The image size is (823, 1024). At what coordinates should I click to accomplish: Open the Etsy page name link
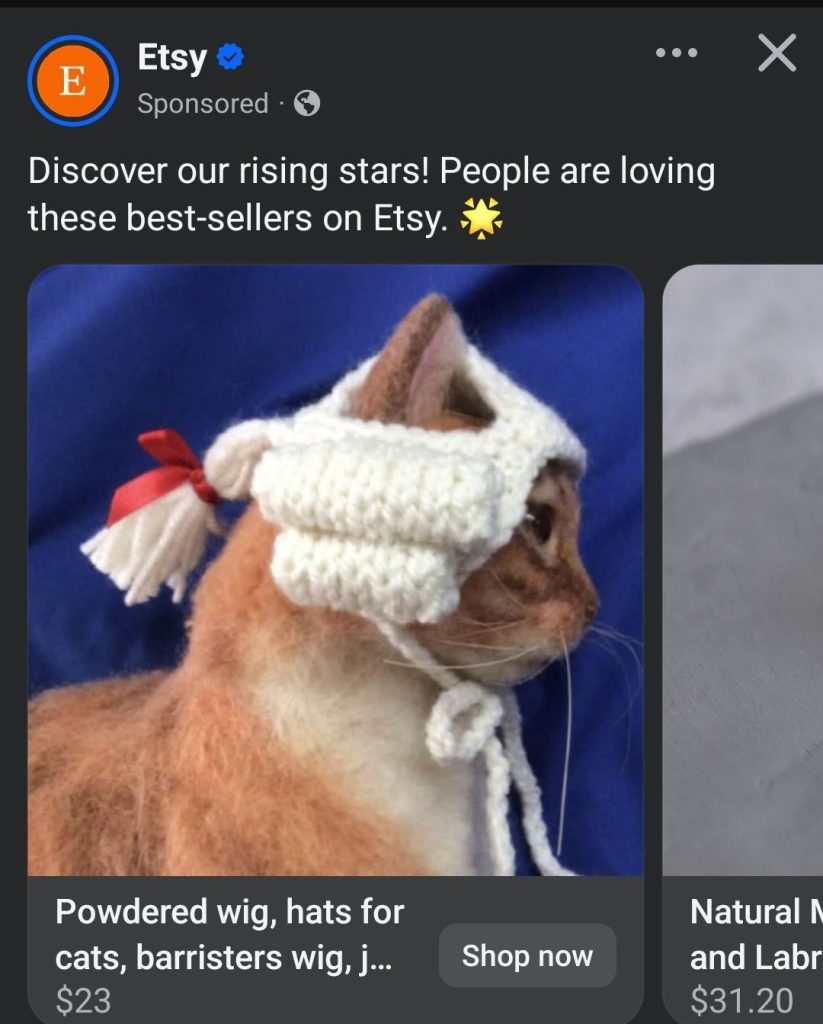click(172, 59)
